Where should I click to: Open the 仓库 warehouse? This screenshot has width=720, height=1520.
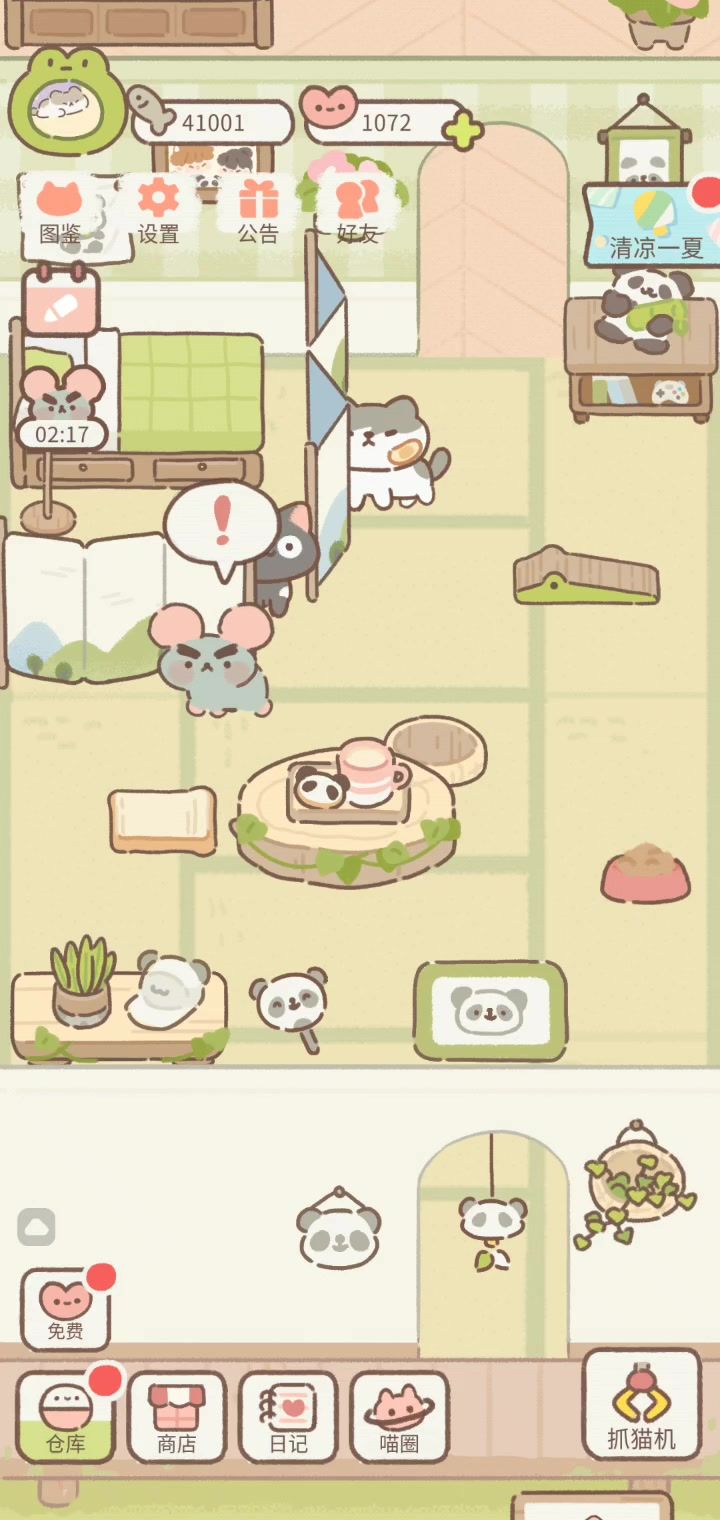(65, 1417)
